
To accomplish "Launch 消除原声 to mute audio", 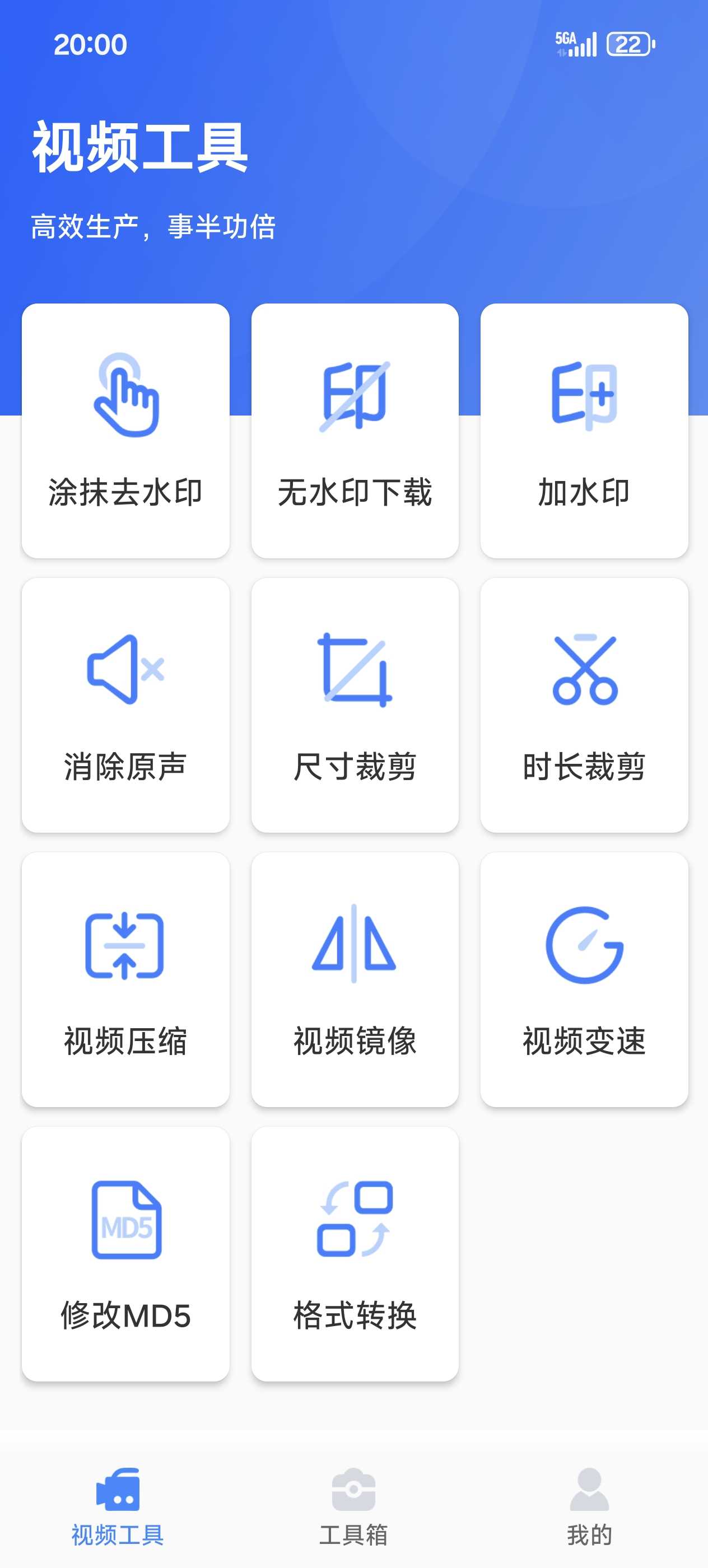I will pos(125,705).
